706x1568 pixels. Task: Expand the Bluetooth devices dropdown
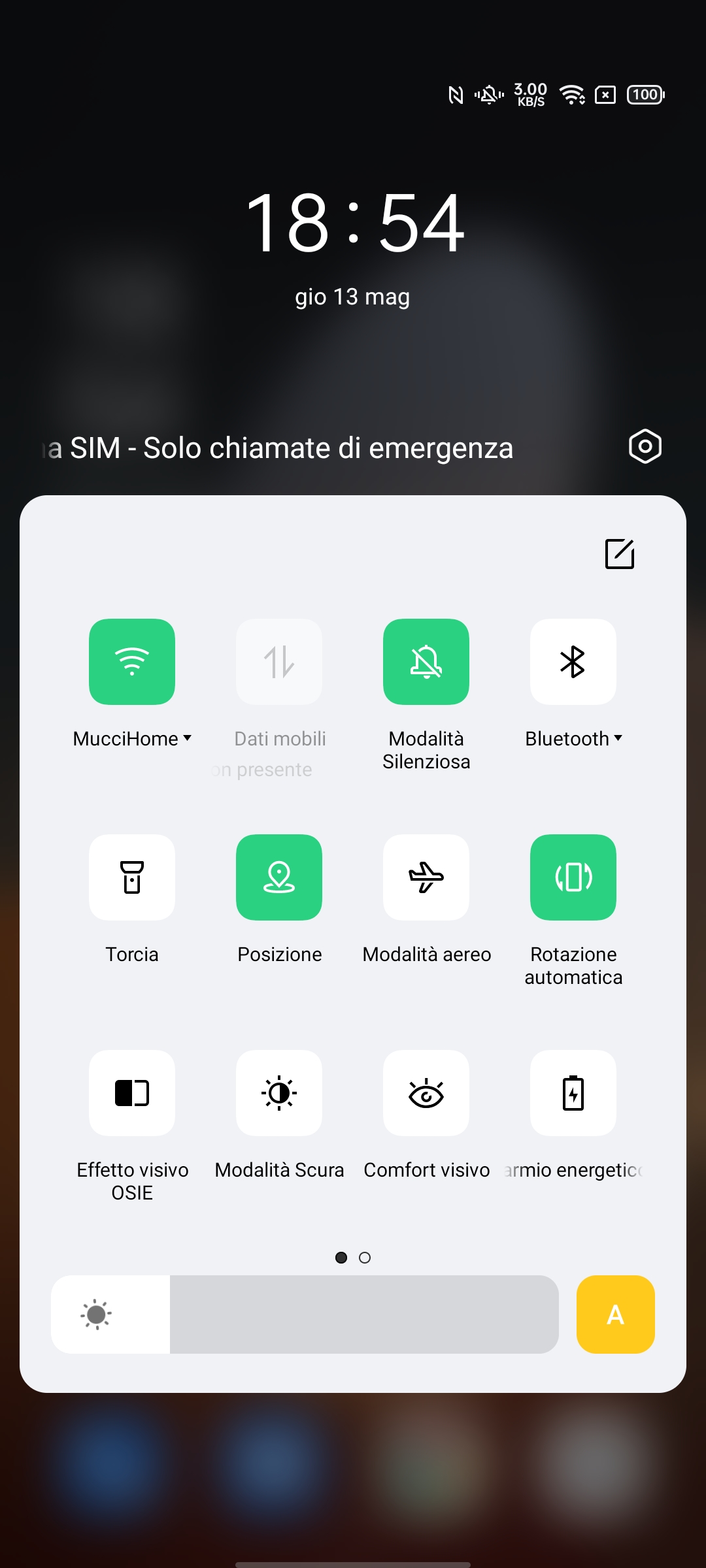tap(573, 739)
